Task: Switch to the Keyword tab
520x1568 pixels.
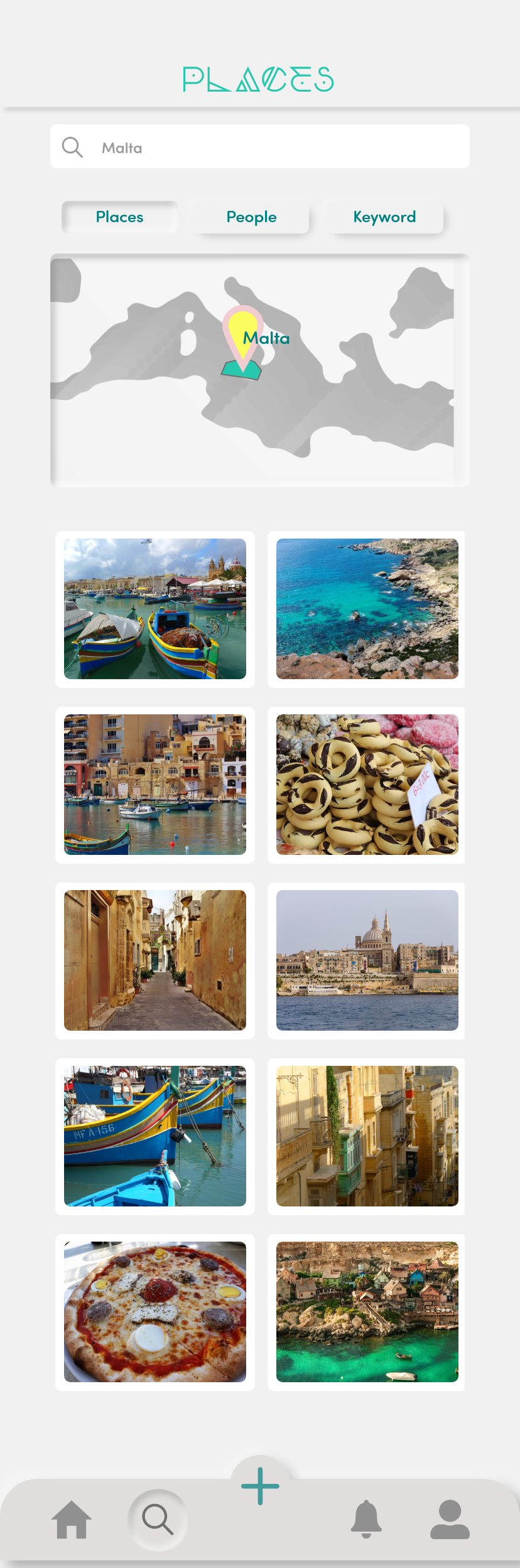Action: (x=384, y=217)
